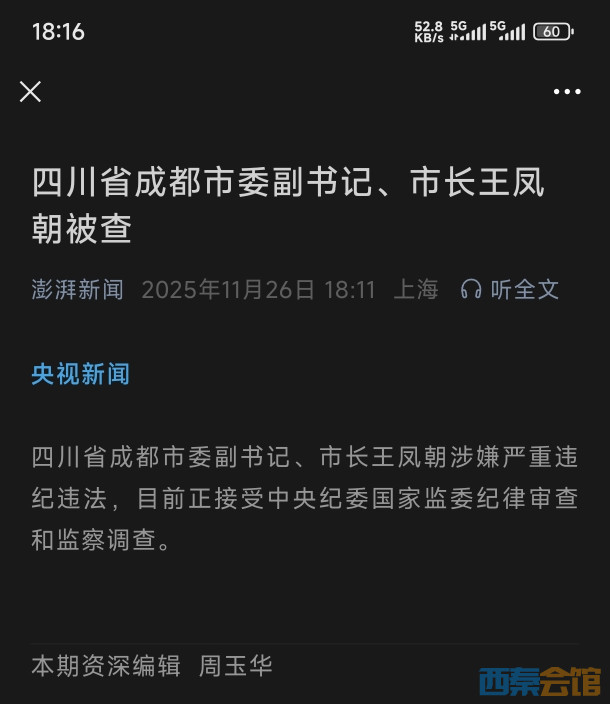Image resolution: width=610 pixels, height=704 pixels.
Task: Listen to full article audio (听全文)
Action: coord(510,290)
